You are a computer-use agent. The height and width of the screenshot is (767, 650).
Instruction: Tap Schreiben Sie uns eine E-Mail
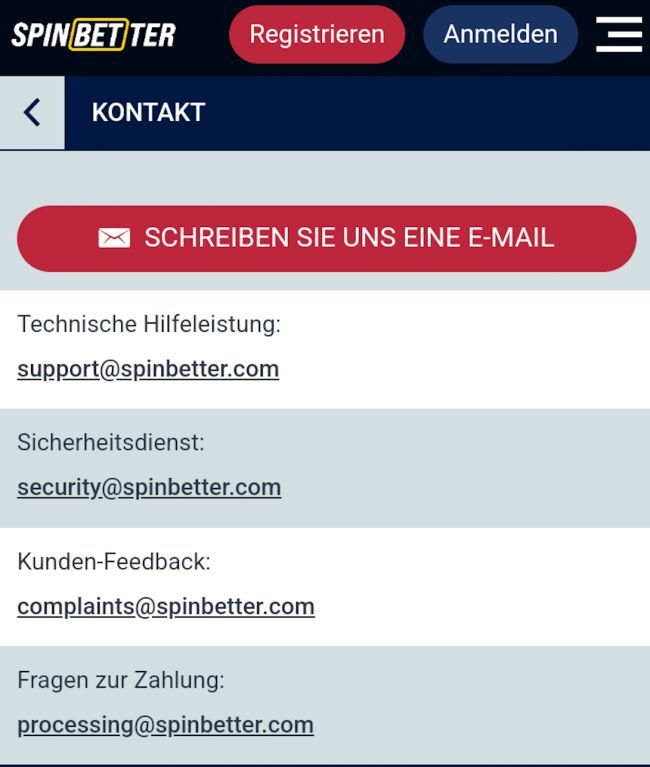pos(326,238)
